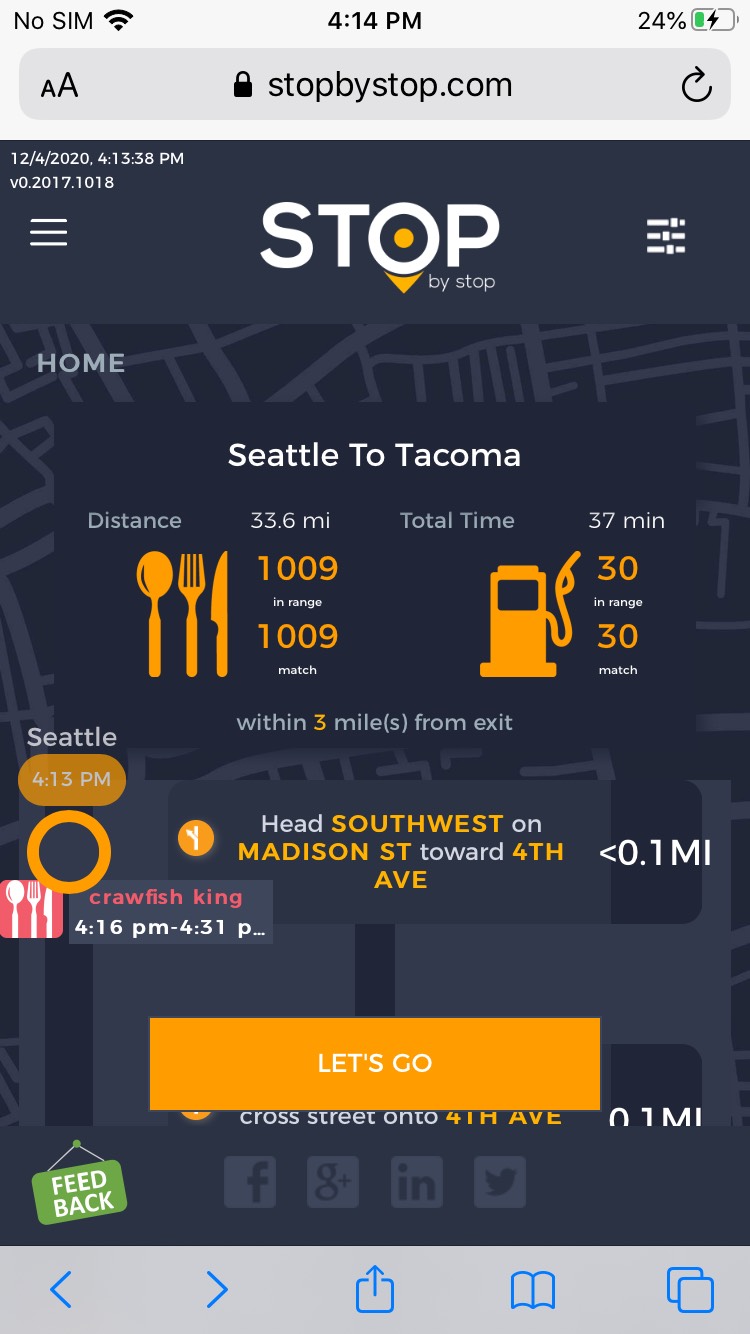This screenshot has width=750, height=1334.
Task: Share via the Twitter icon
Action: 499,1184
